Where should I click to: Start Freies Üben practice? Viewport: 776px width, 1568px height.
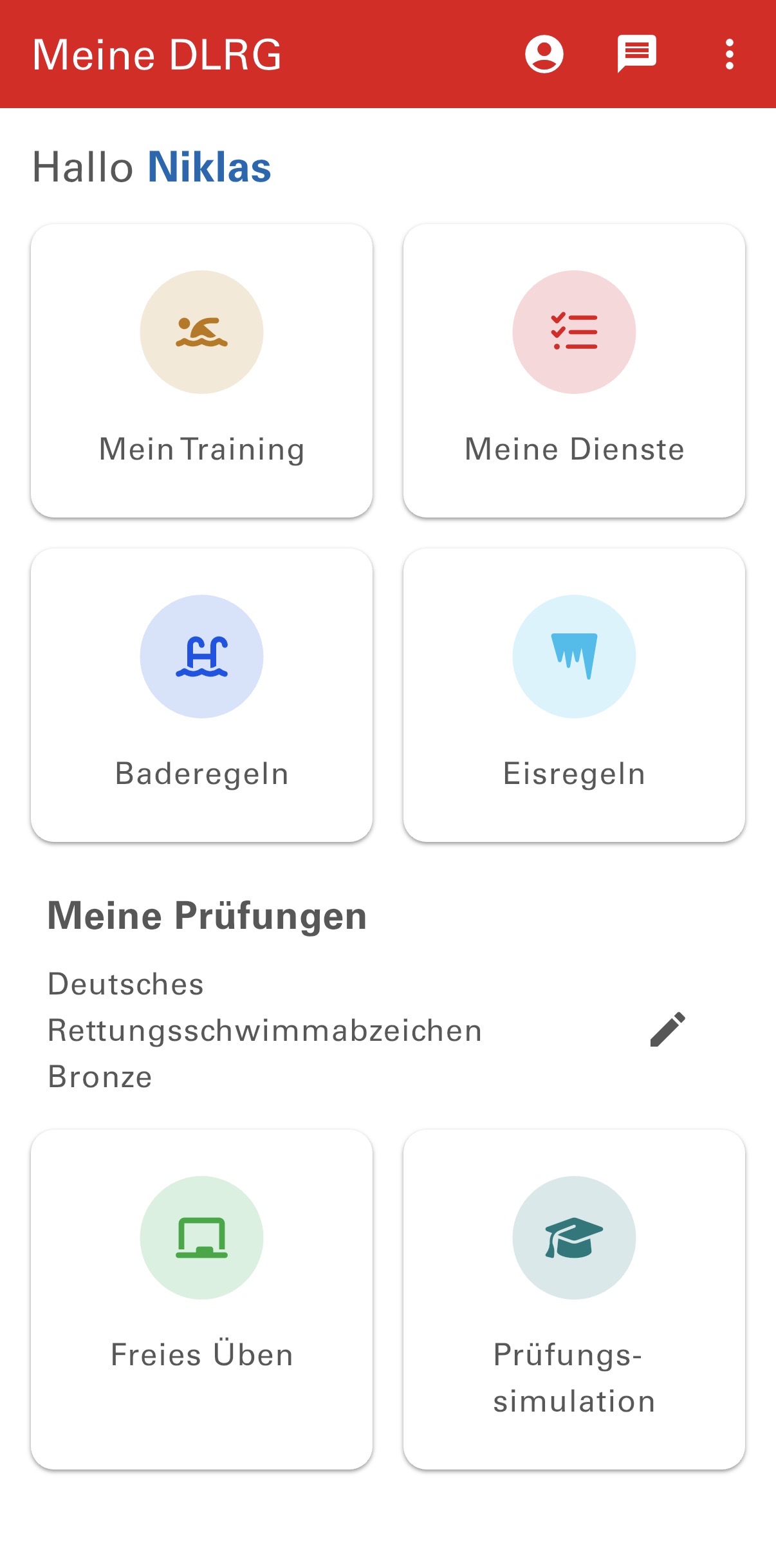[202, 1300]
